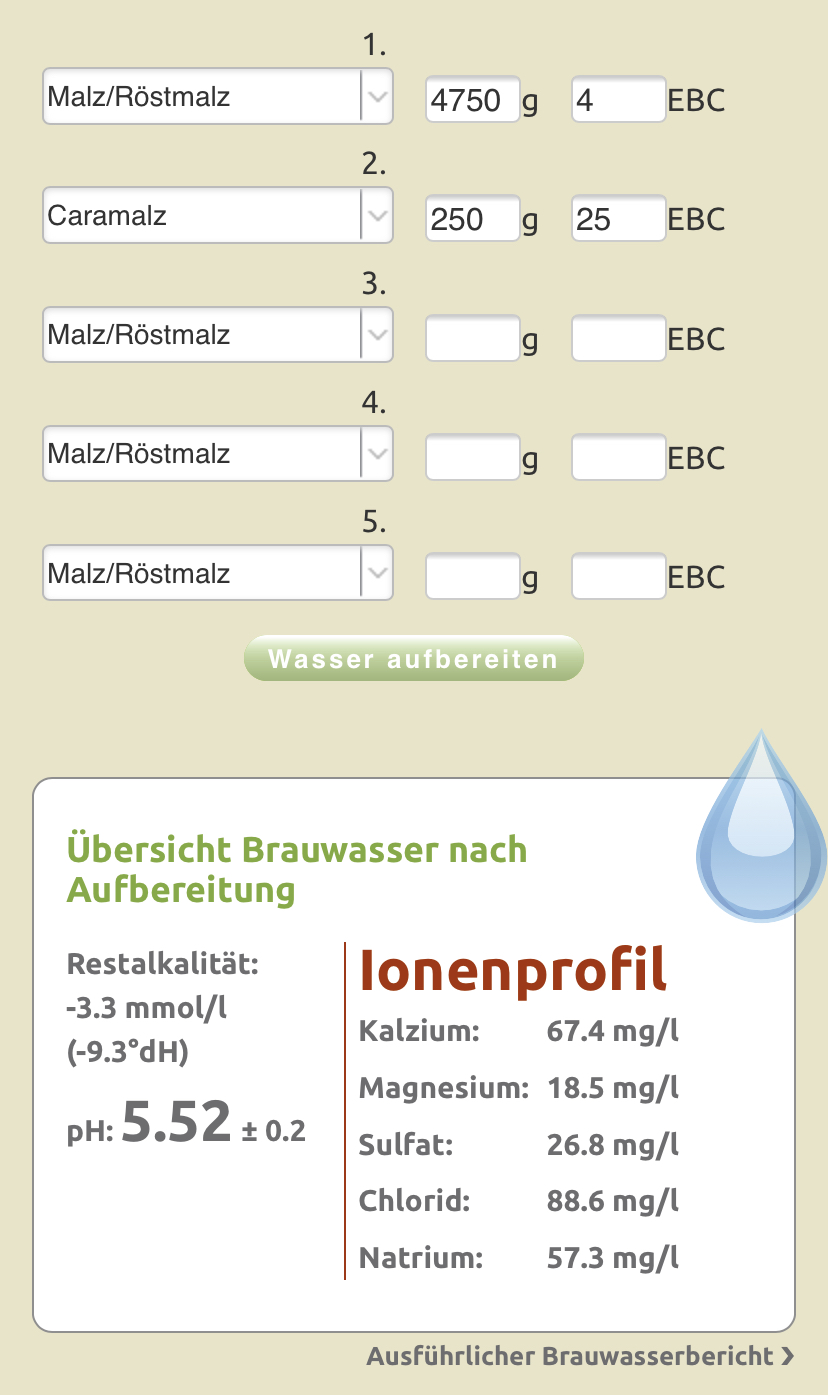Enter grams for malt row 3
The height and width of the screenshot is (1395, 828).
pos(472,337)
